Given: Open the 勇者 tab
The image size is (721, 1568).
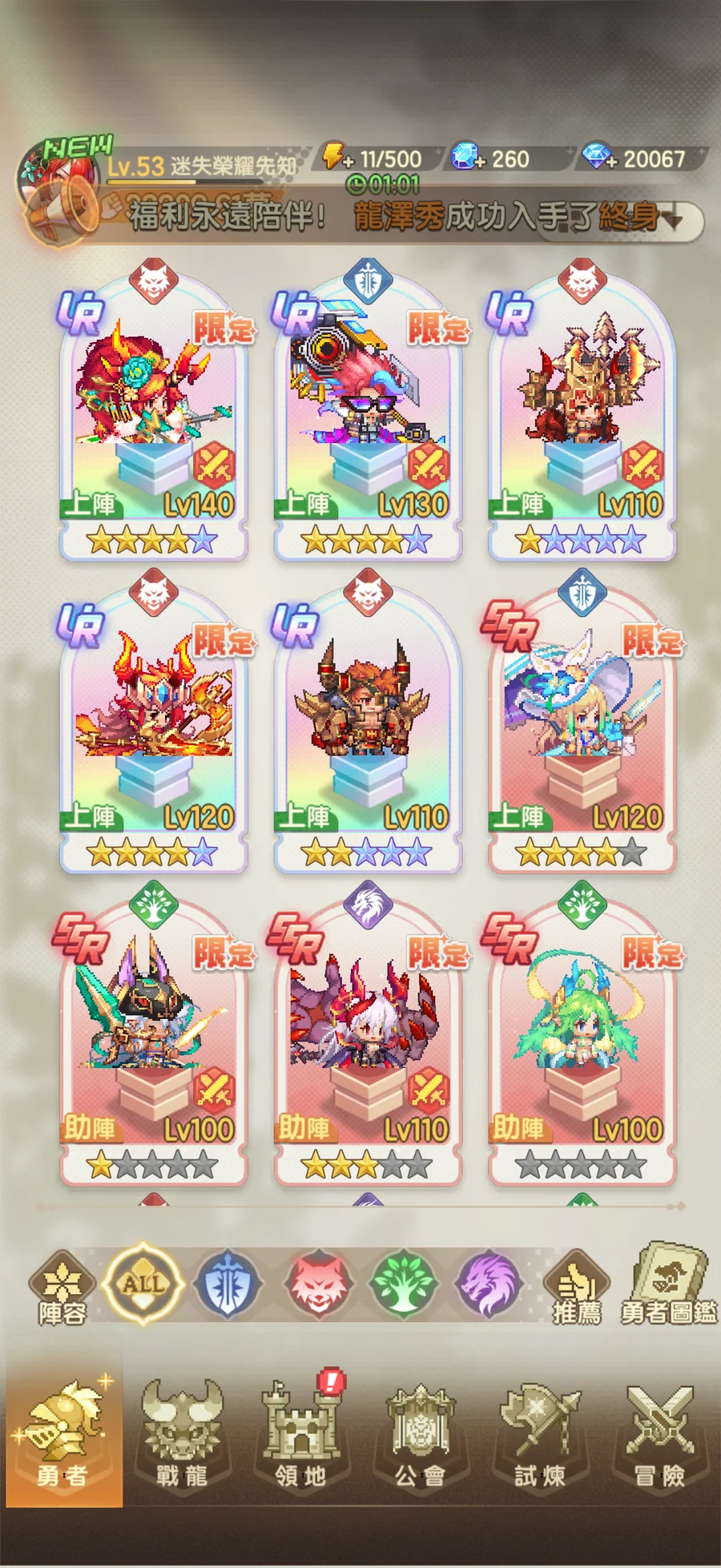Looking at the screenshot, I should 62,1433.
